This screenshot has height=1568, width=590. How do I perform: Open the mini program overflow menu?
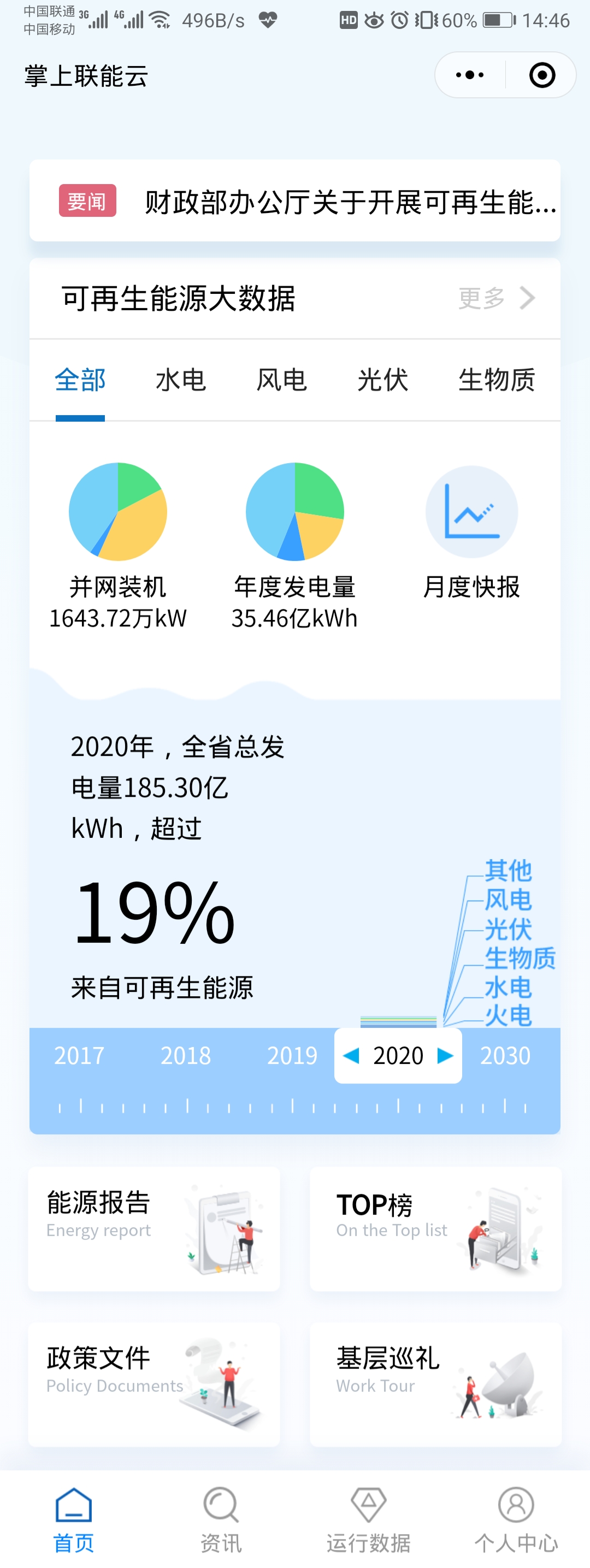[469, 75]
